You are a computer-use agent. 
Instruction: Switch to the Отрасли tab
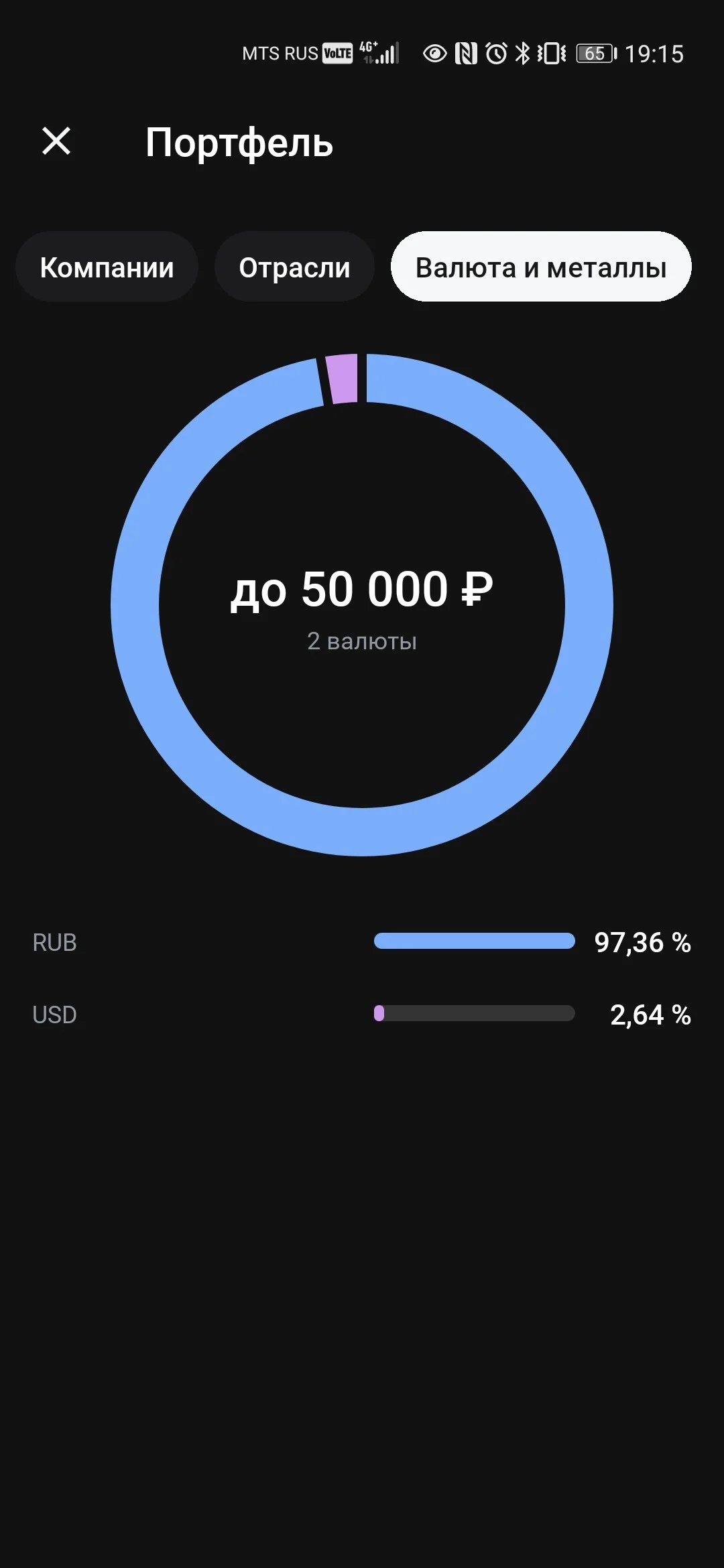[294, 267]
